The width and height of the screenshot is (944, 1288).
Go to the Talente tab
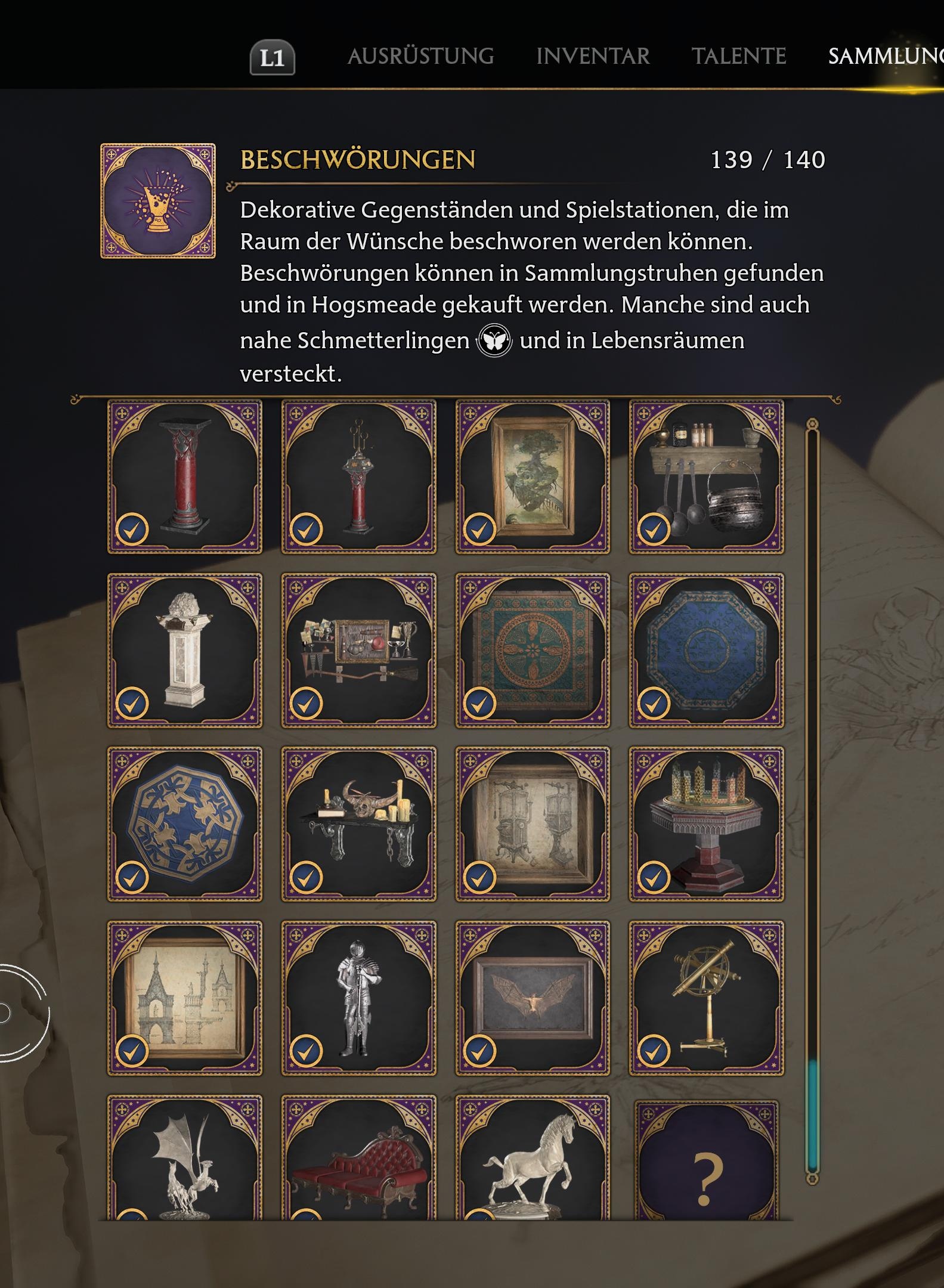coord(739,57)
